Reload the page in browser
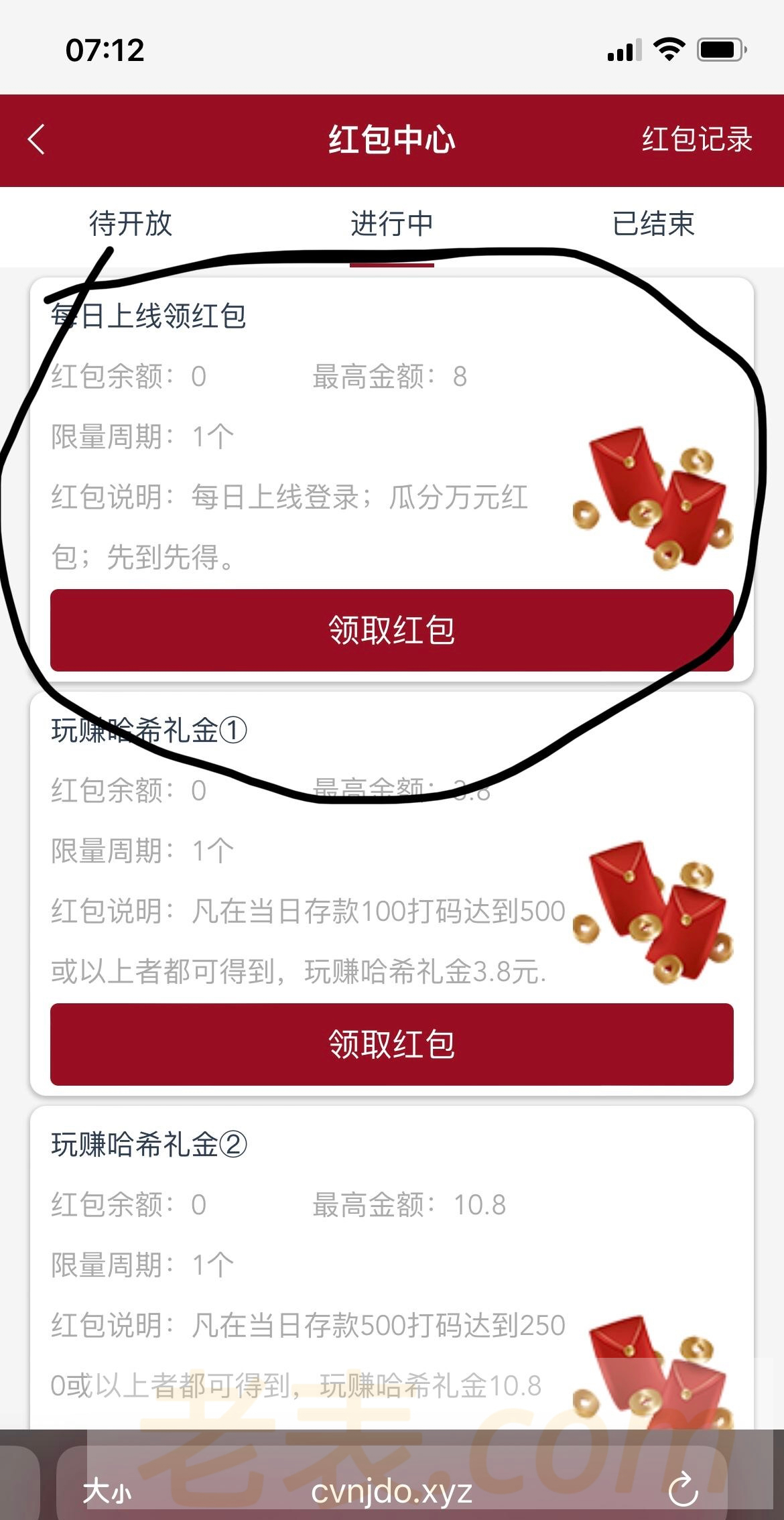784x1520 pixels. 683,1491
